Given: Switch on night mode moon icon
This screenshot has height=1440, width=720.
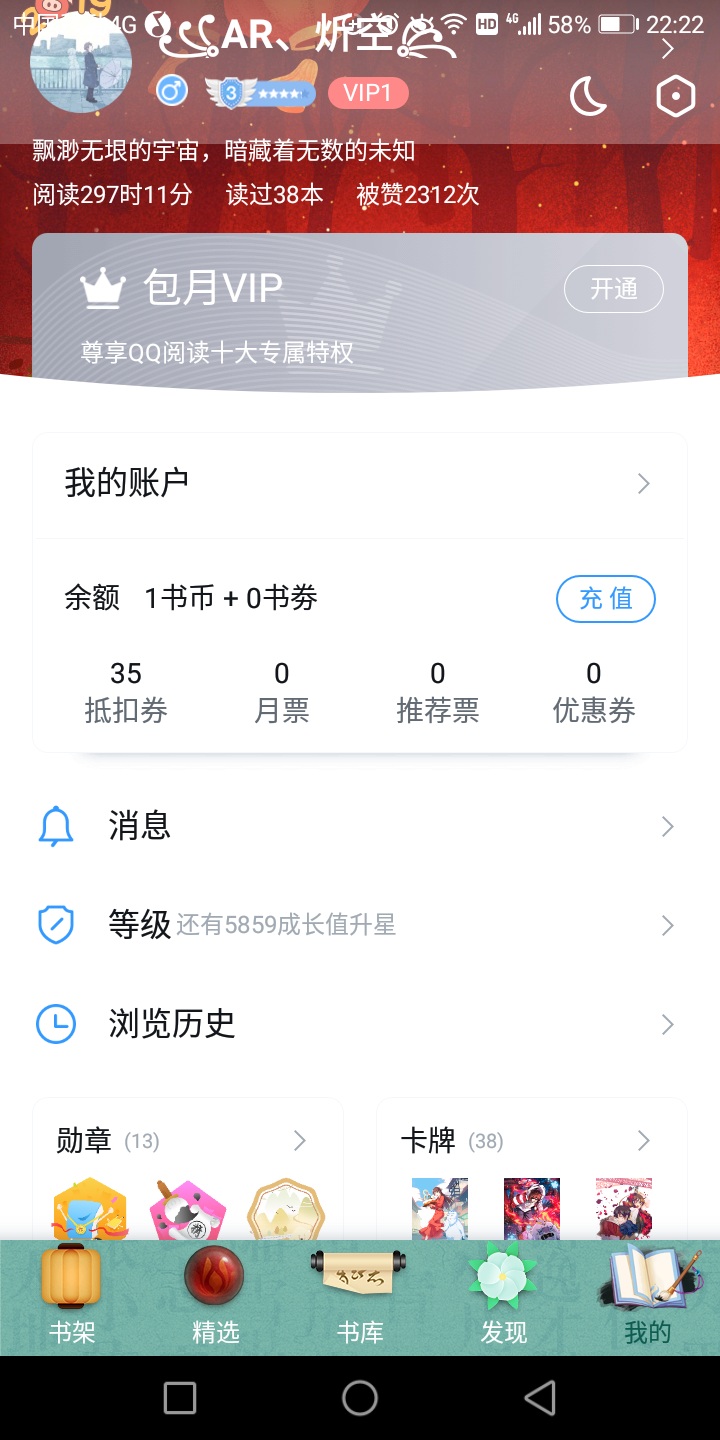Looking at the screenshot, I should 588,96.
